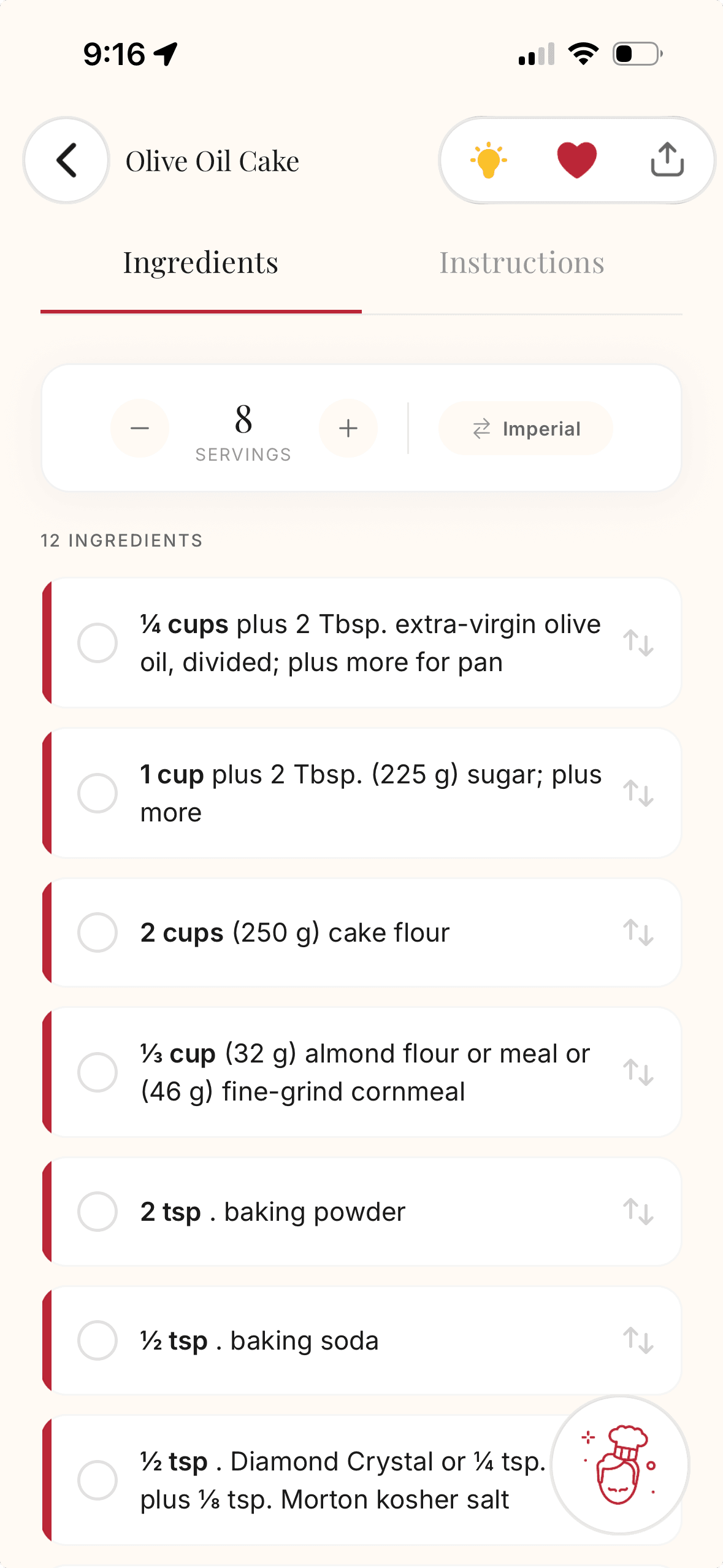
Task: Check off the baking powder ingredient
Action: click(98, 1212)
